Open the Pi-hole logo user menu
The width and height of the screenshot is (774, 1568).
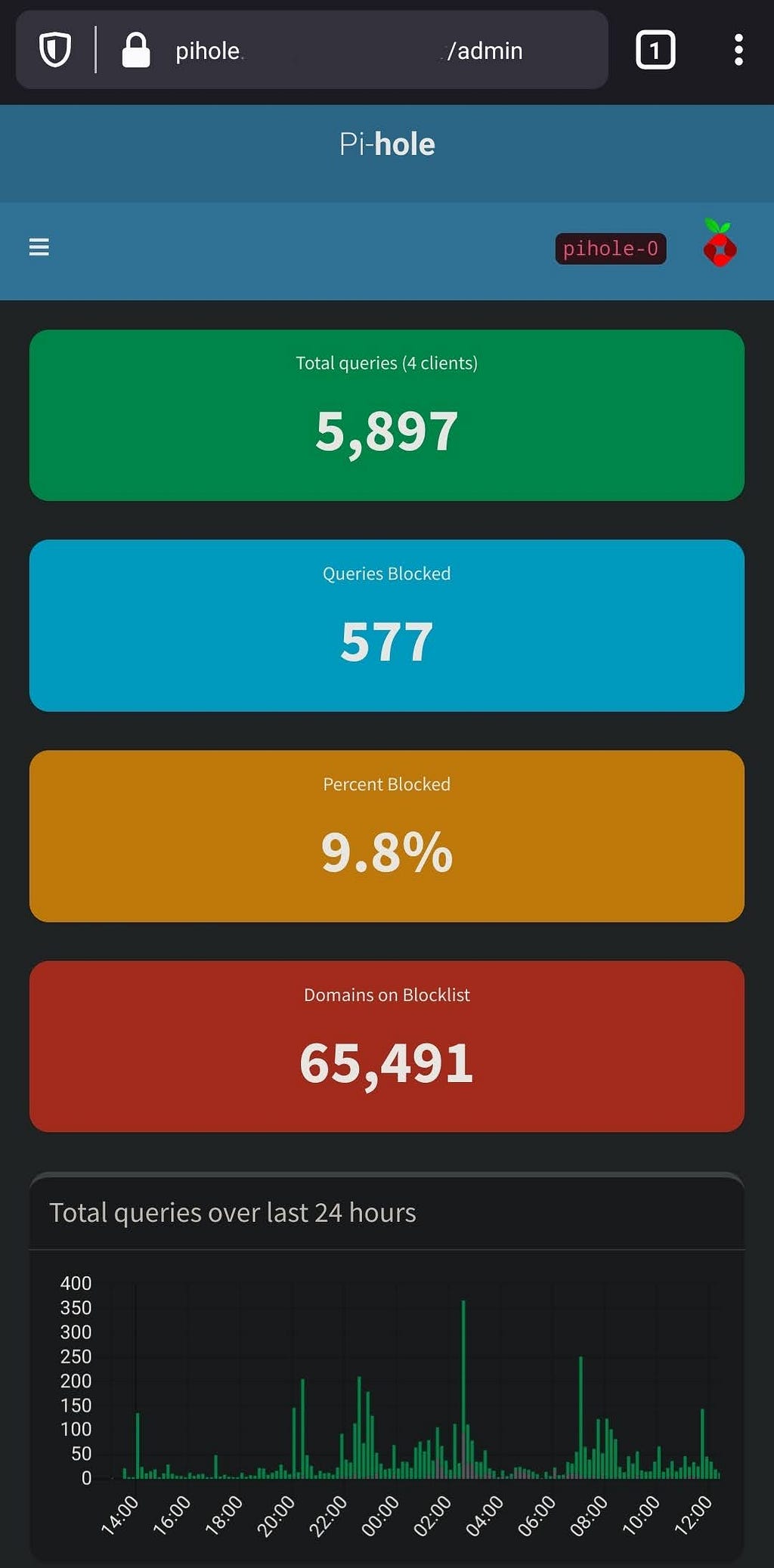(720, 243)
